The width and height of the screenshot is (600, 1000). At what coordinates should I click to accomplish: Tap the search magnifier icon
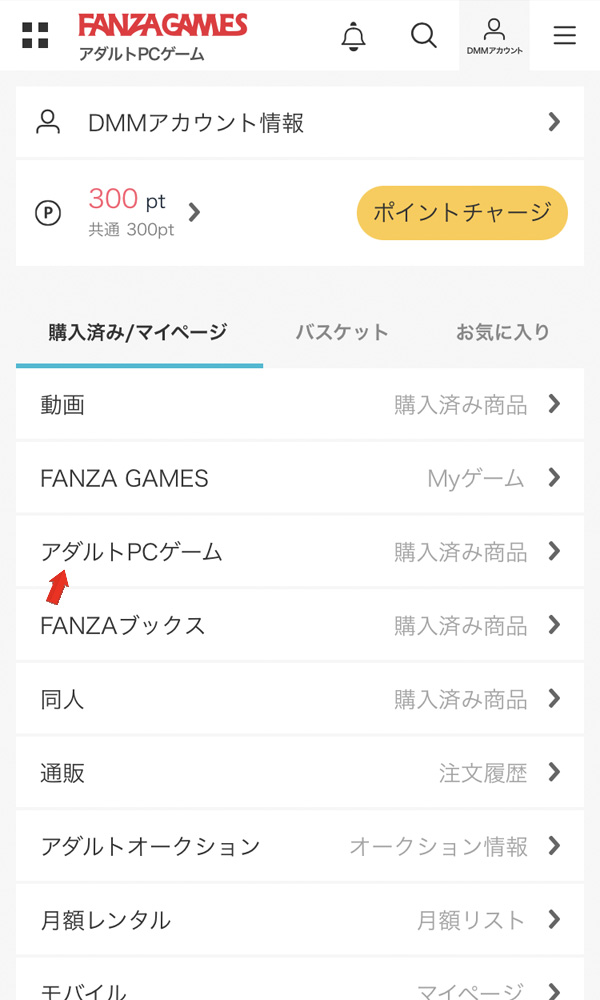pos(424,36)
